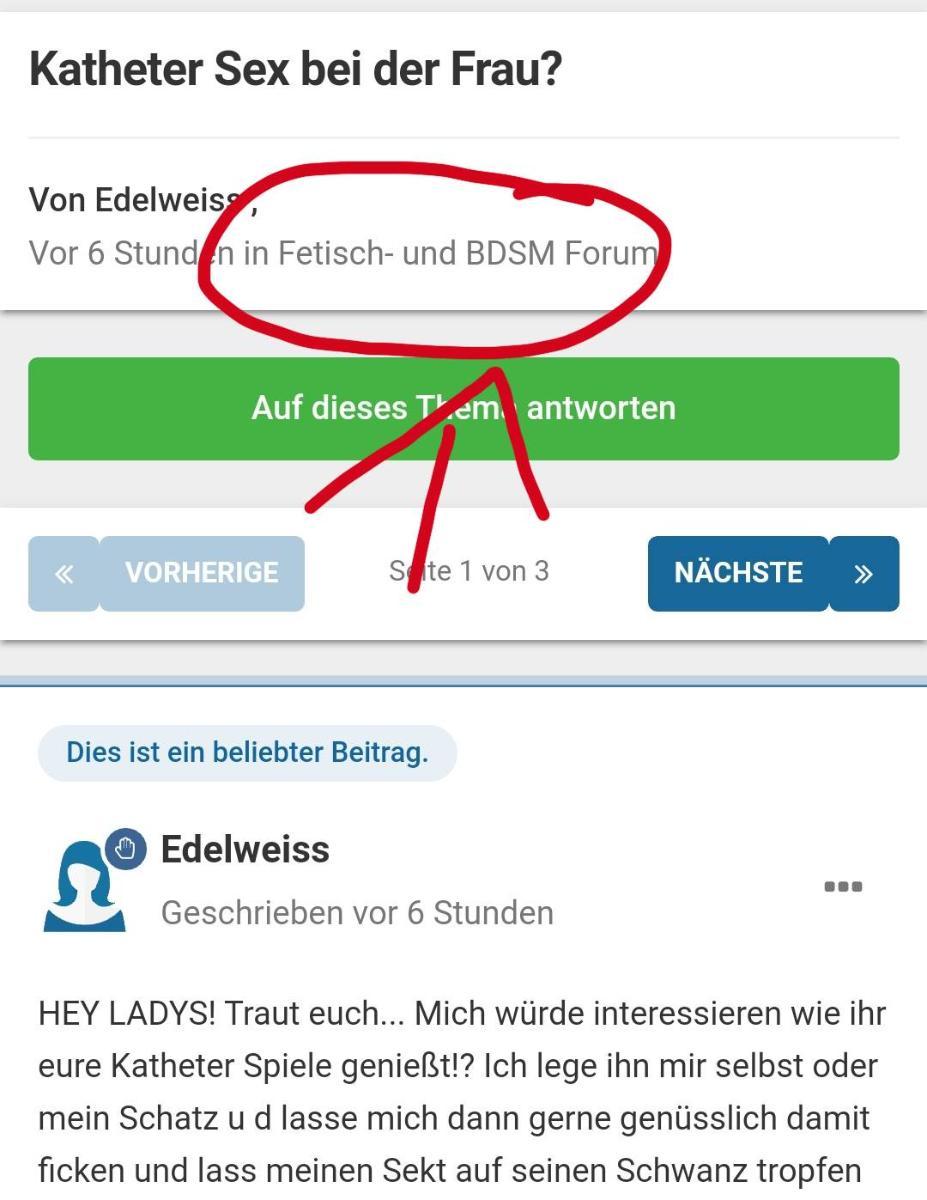Go to next page with NÄCHSTE

pyautogui.click(x=738, y=573)
